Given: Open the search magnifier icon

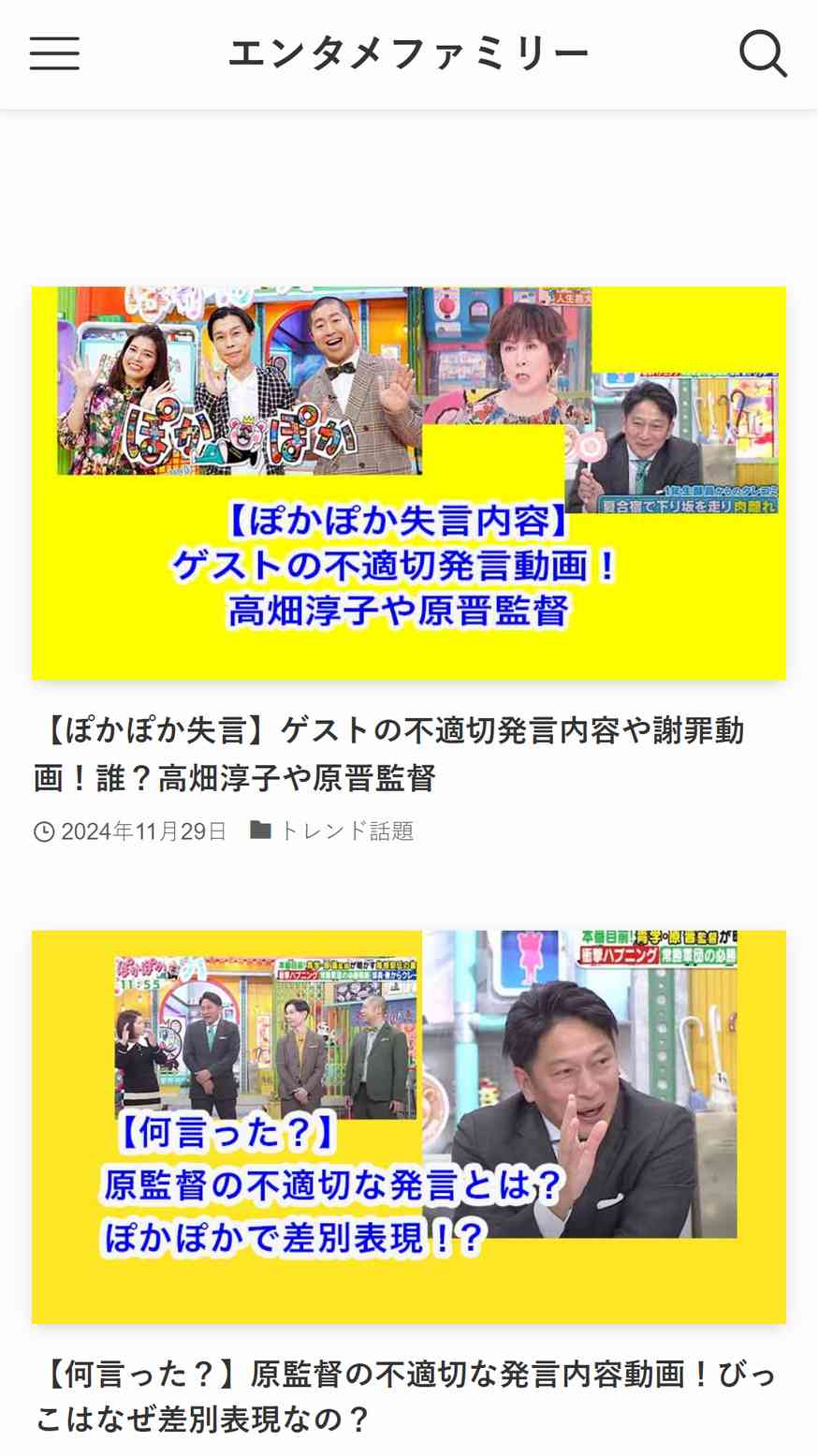Looking at the screenshot, I should pos(763,53).
